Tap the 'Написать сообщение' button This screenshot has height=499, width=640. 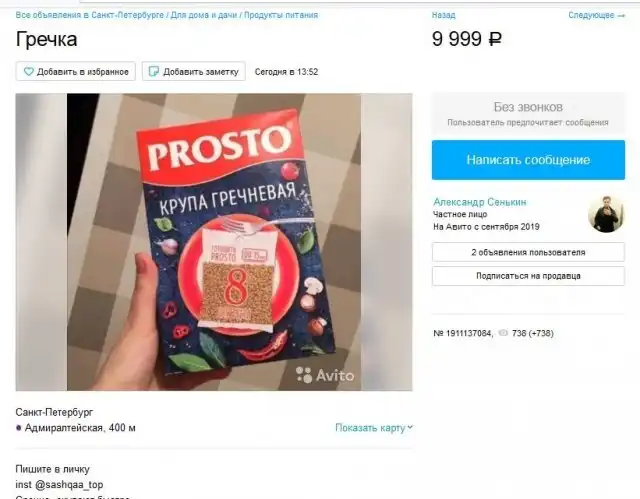[x=528, y=160]
